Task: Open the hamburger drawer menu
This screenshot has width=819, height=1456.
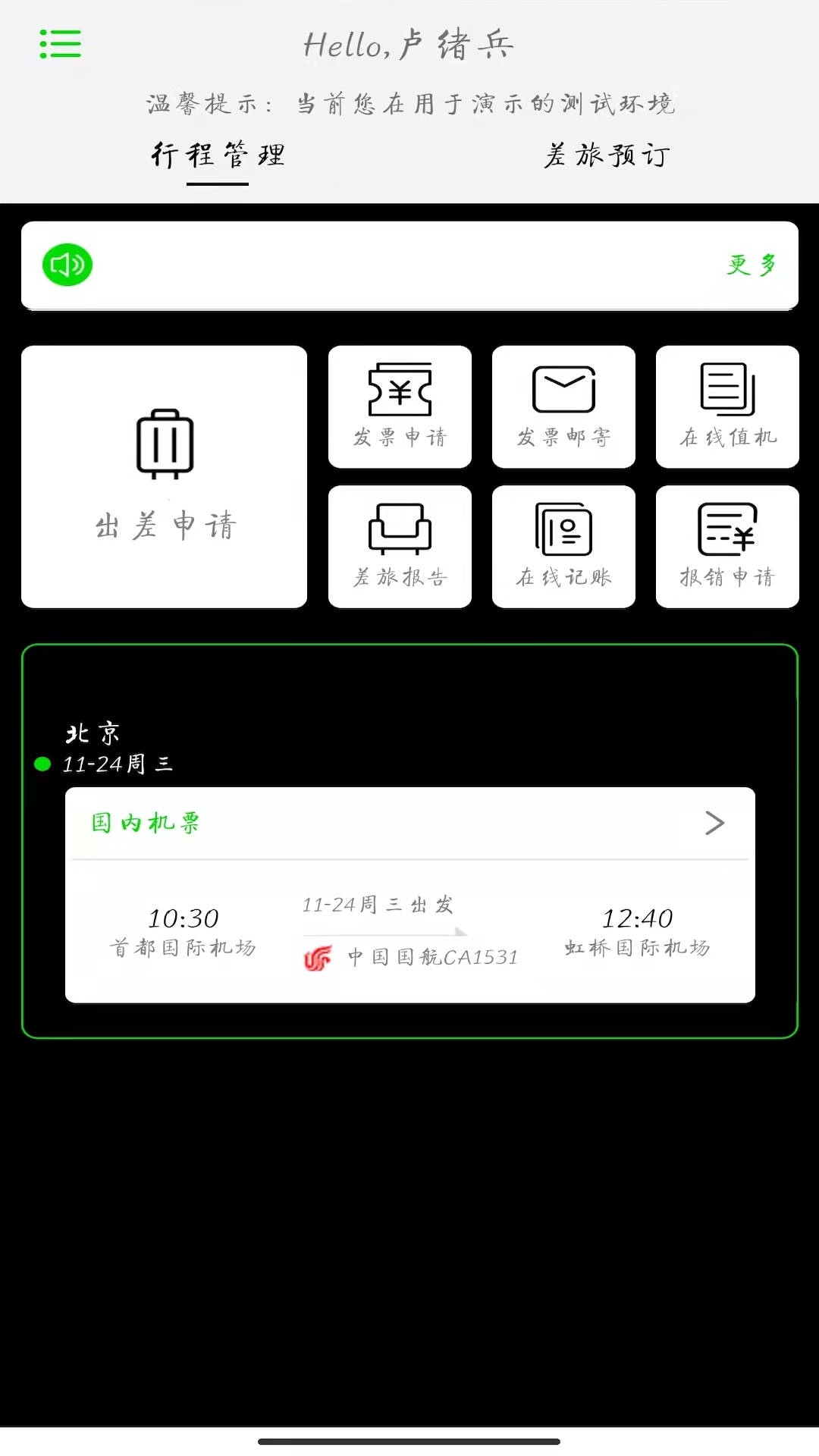Action: (60, 44)
